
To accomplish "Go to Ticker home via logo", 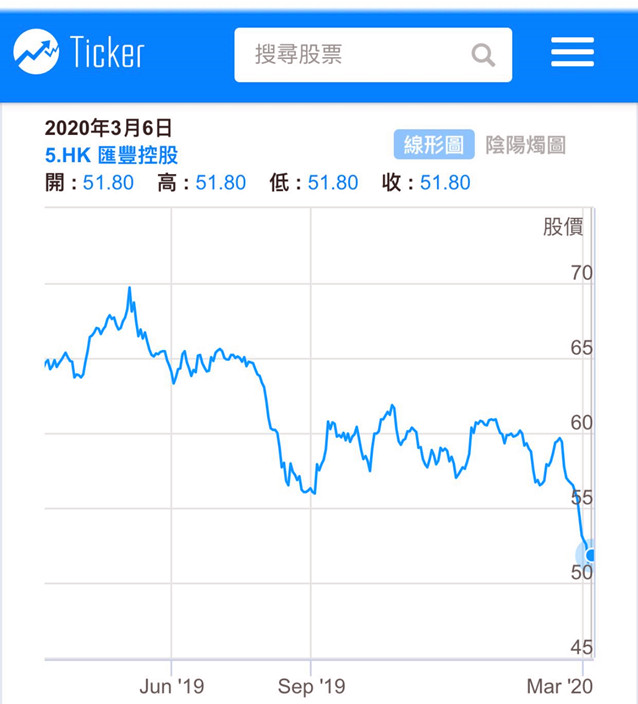I will point(79,52).
